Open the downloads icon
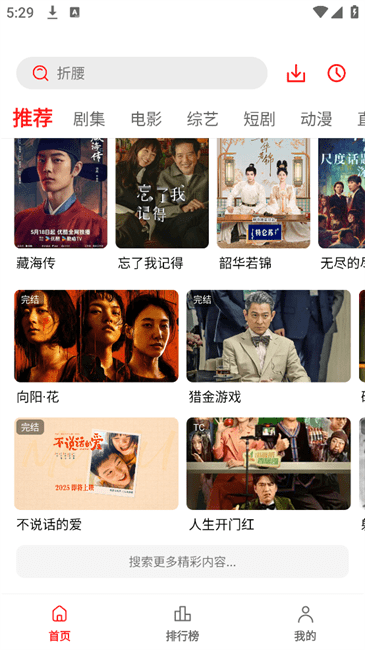365x650 pixels. (x=296, y=73)
